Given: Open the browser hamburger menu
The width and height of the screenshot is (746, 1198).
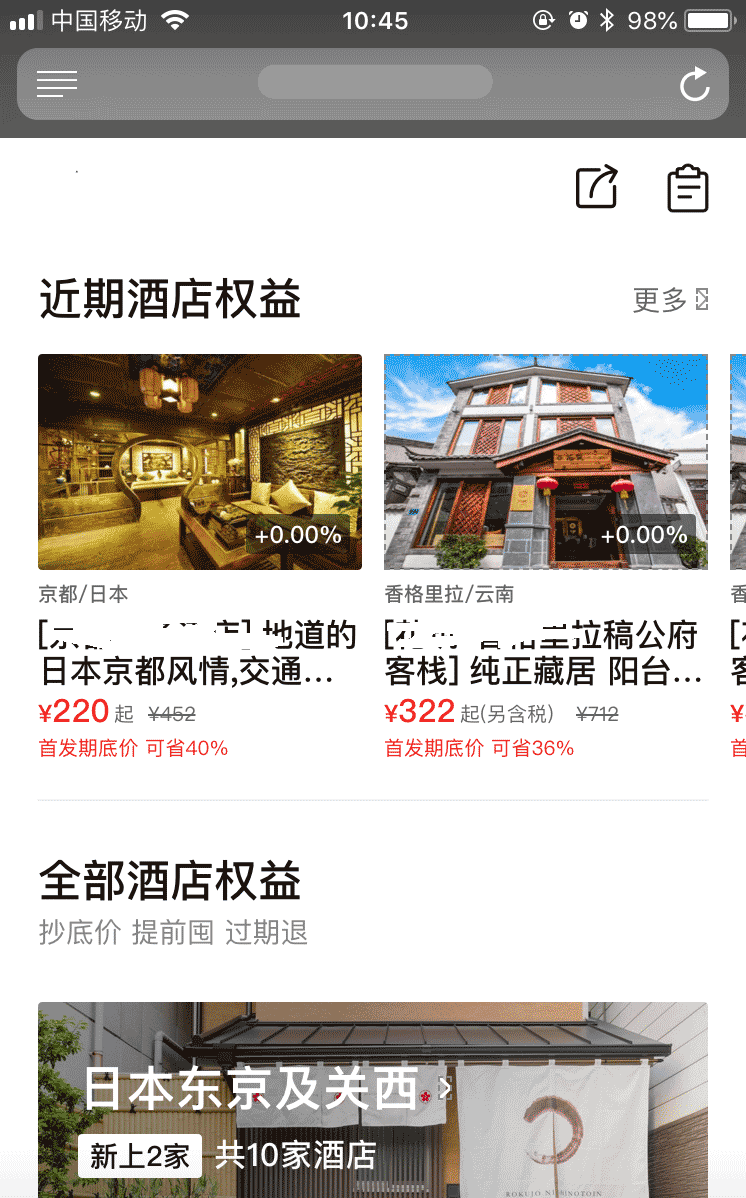Looking at the screenshot, I should point(57,84).
